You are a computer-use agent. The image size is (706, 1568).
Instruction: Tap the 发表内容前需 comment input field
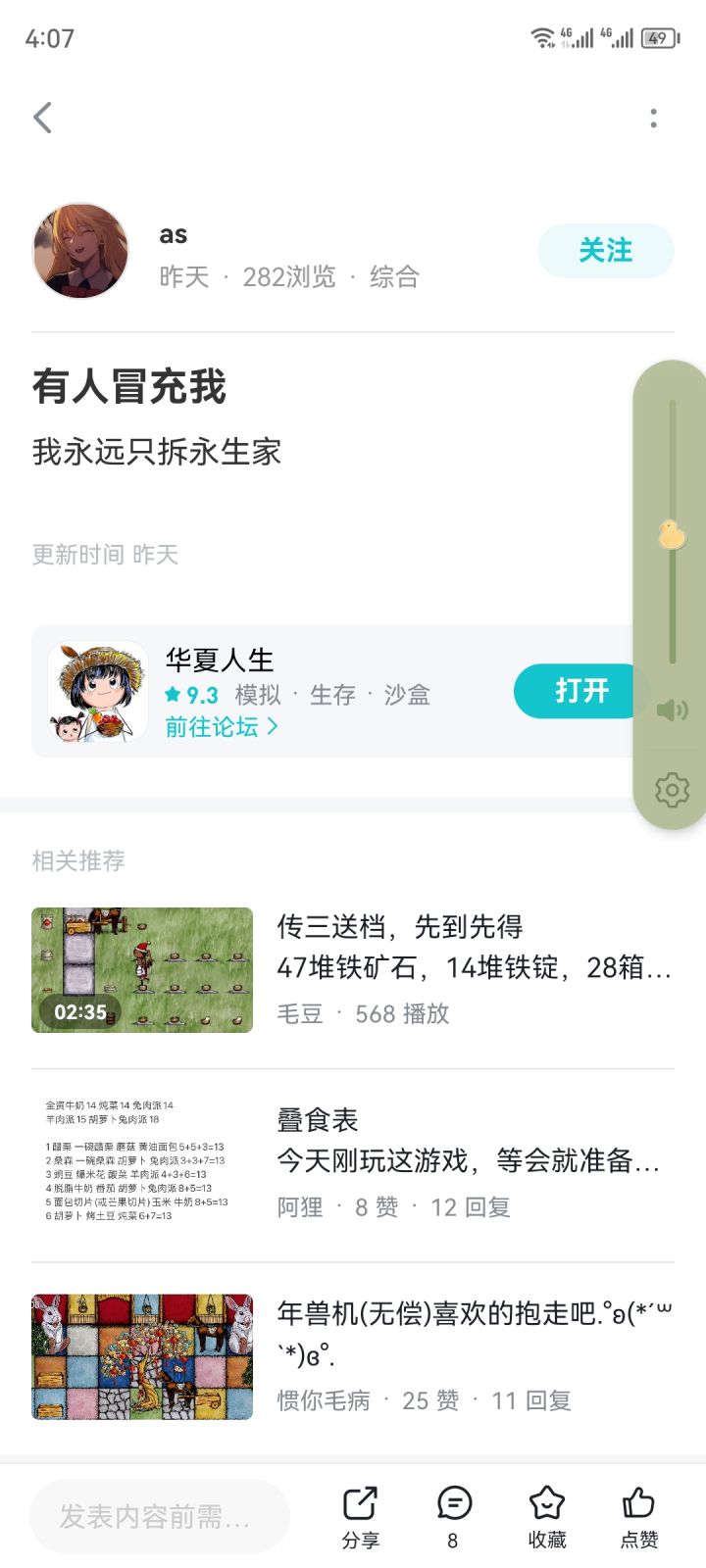click(160, 1516)
